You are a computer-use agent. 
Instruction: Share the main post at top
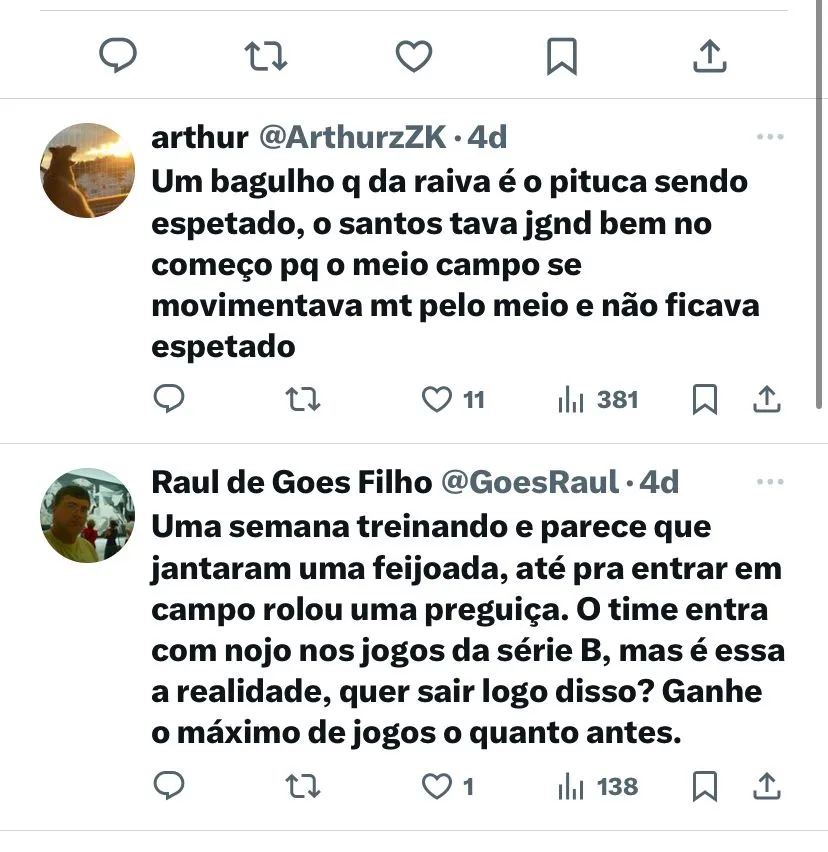pos(709,56)
